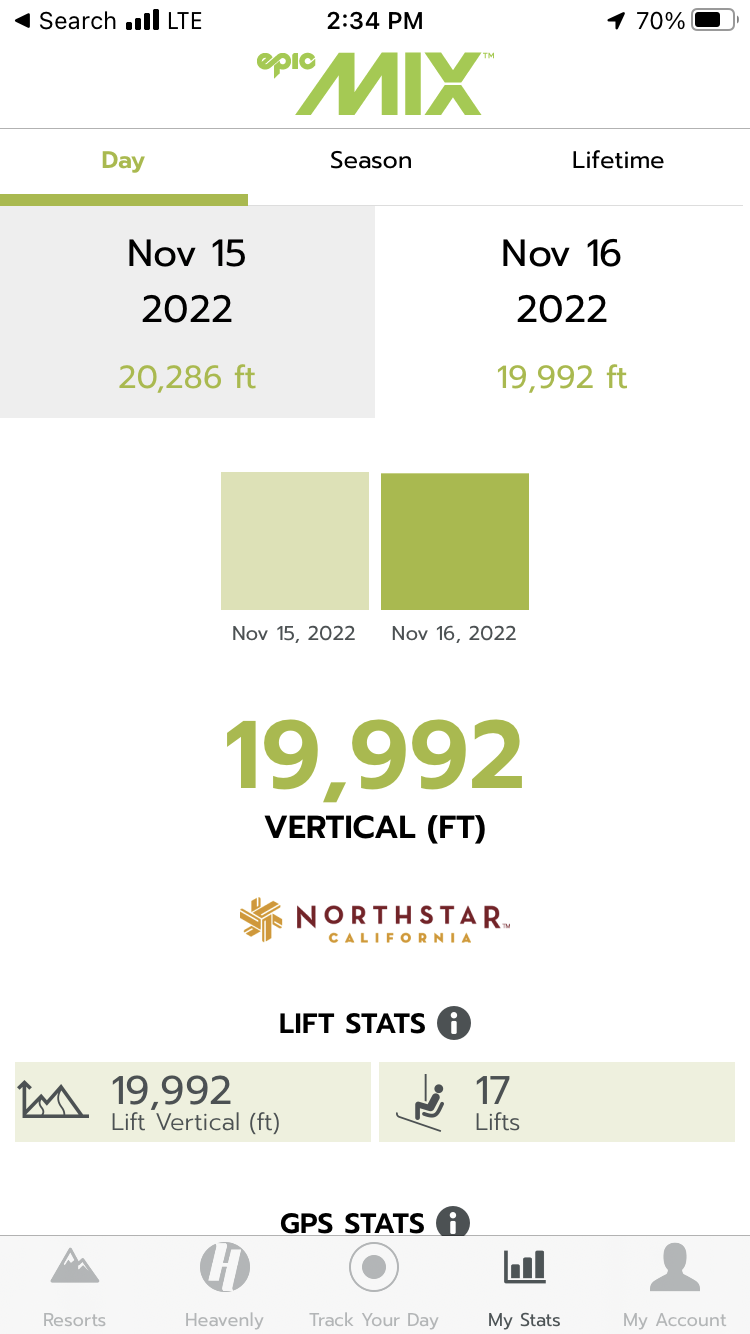Open the Lift Stats info icon

[x=453, y=1023]
